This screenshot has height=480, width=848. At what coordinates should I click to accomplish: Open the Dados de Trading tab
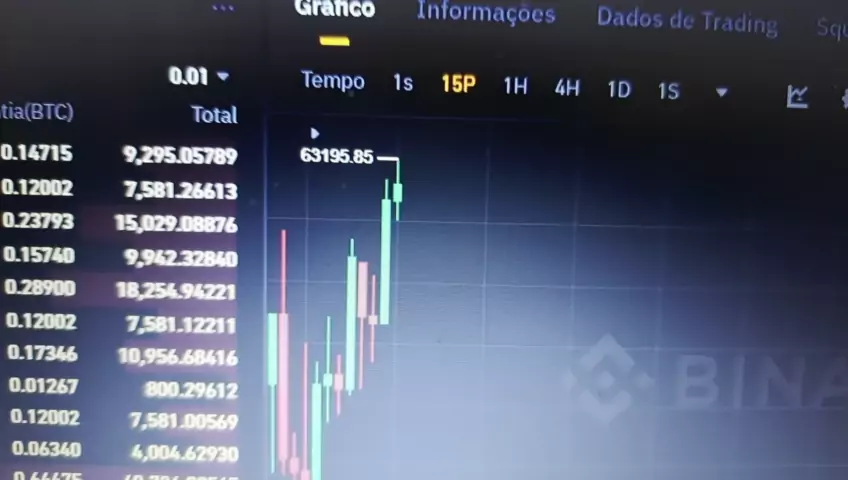click(x=686, y=20)
